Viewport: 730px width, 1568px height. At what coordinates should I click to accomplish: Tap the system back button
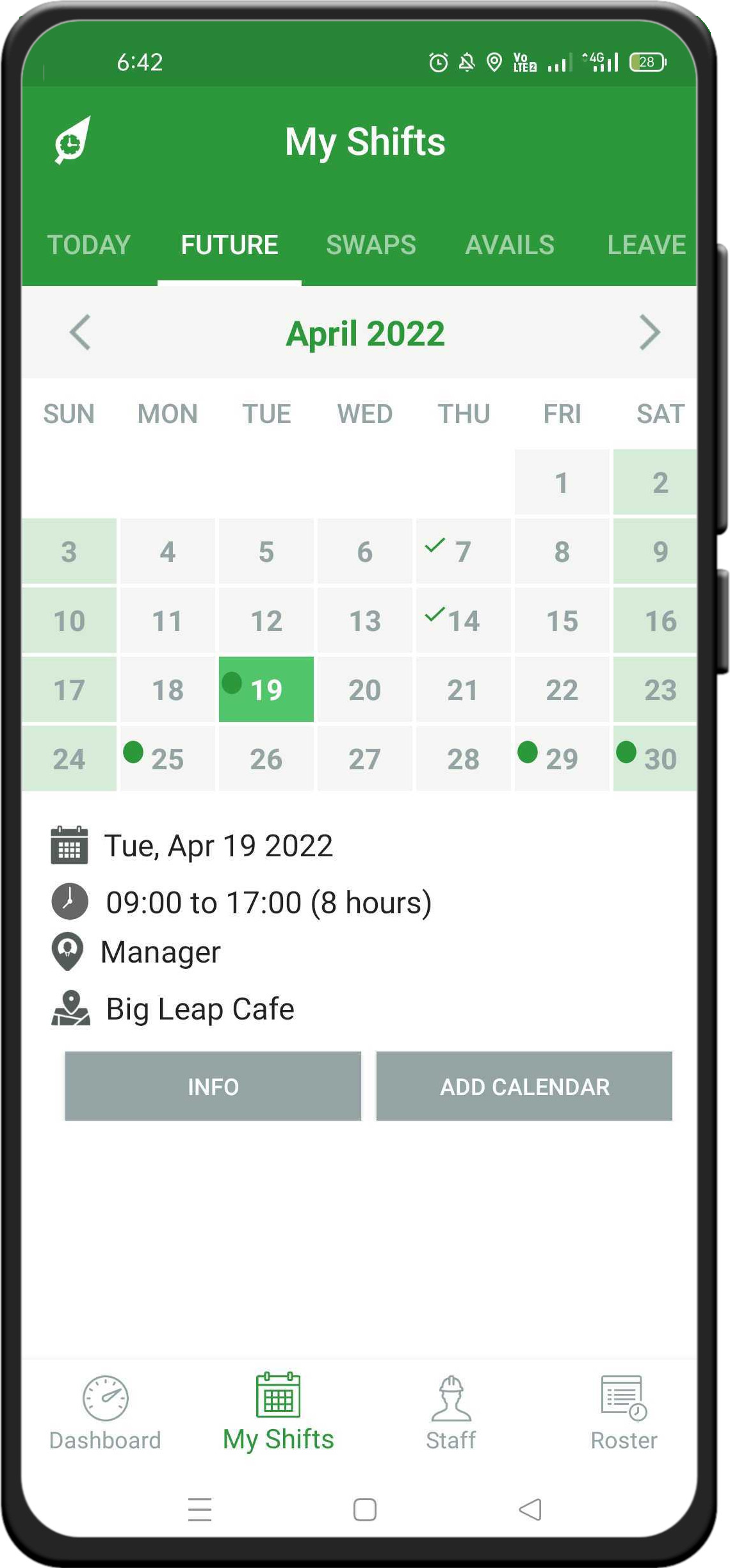click(531, 1509)
